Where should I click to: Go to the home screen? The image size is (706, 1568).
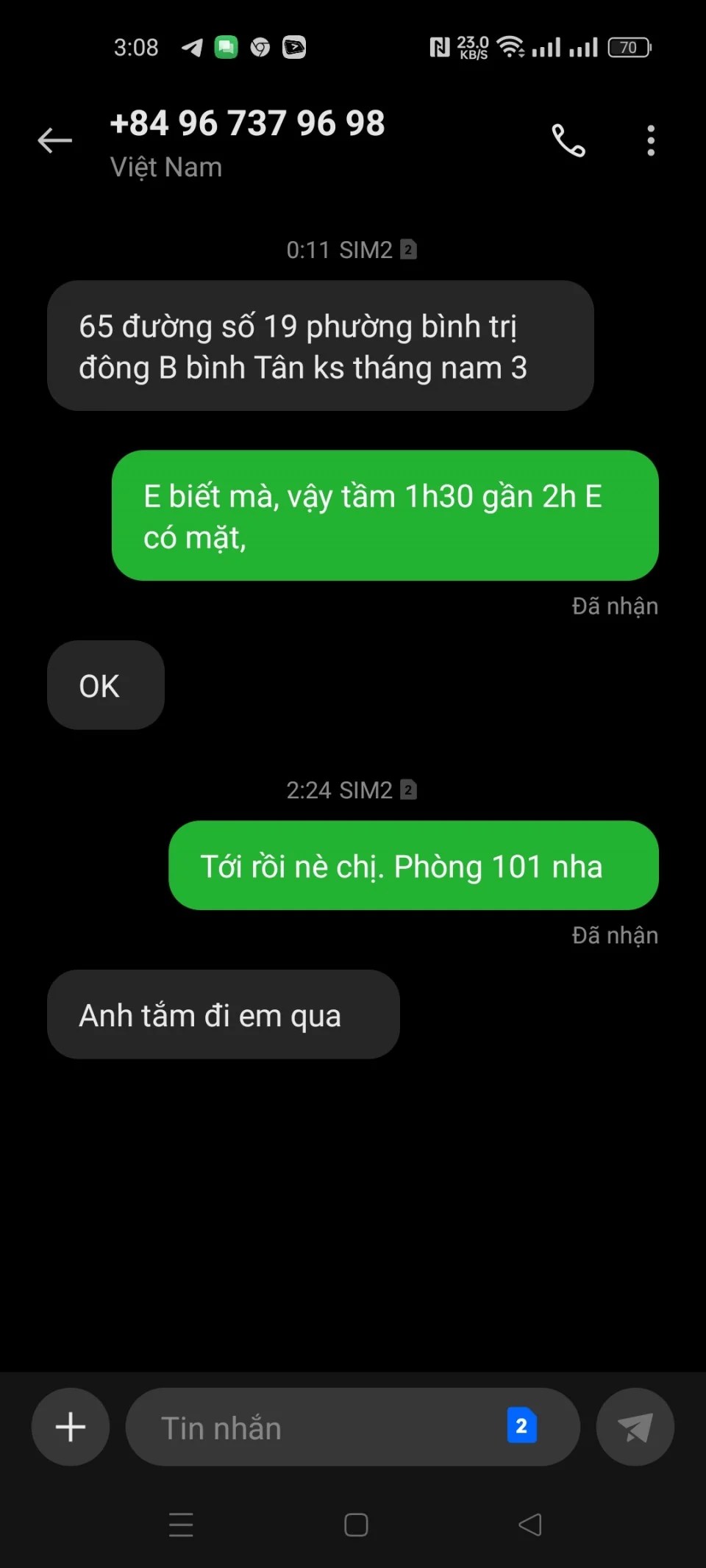[x=356, y=1525]
